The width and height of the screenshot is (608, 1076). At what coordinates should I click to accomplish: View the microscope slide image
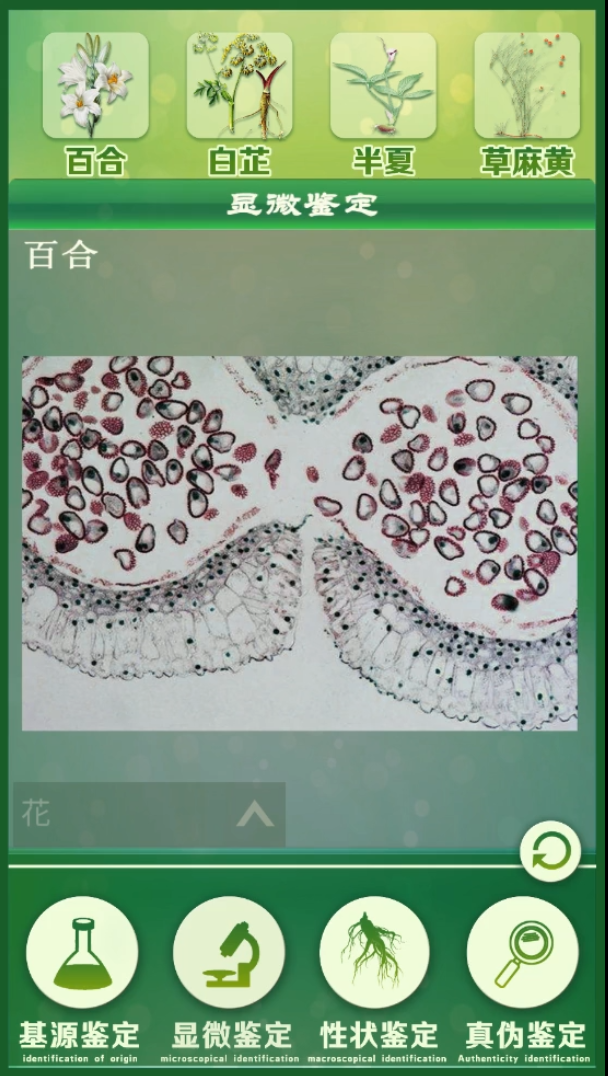300,543
